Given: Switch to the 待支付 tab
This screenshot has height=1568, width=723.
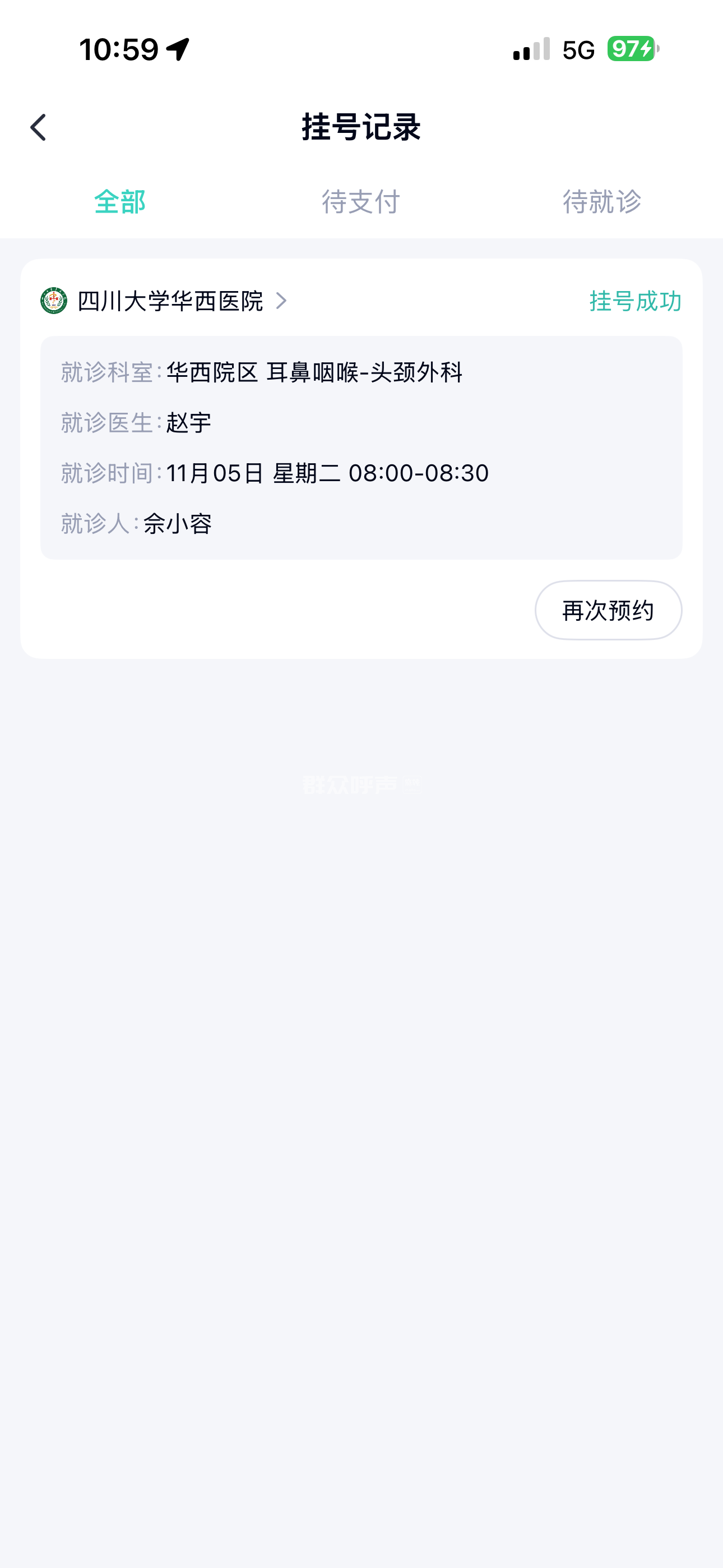Looking at the screenshot, I should (x=361, y=201).
